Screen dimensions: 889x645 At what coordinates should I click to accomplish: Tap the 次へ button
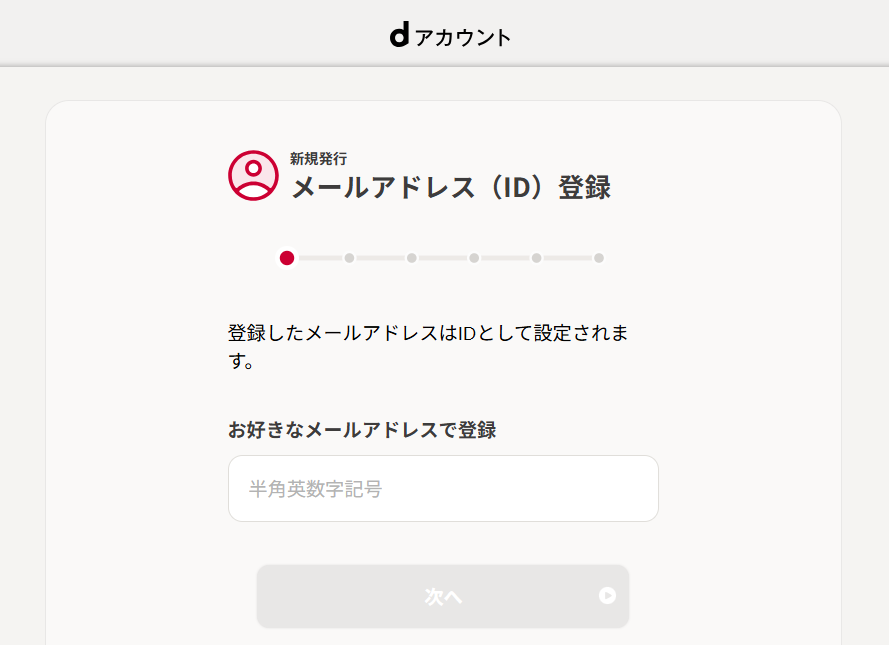[443, 596]
